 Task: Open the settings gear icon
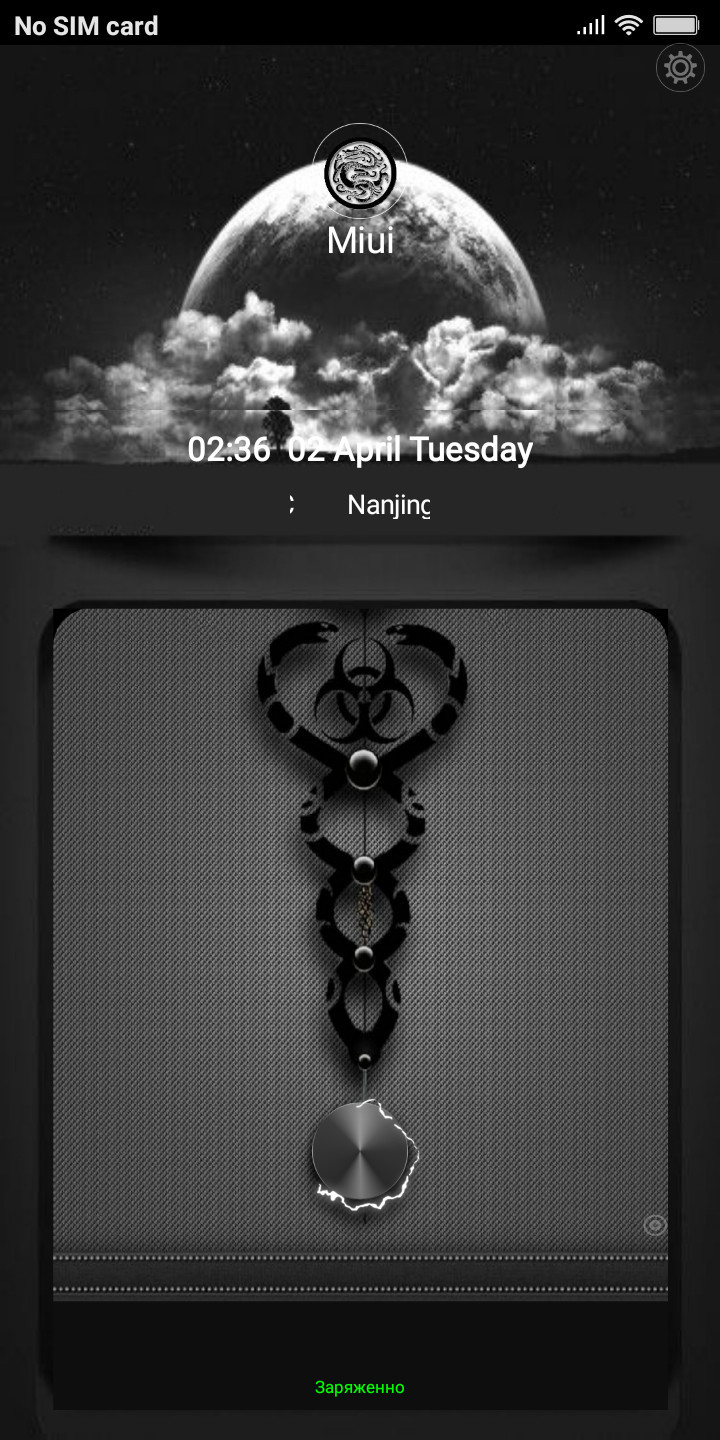point(680,68)
